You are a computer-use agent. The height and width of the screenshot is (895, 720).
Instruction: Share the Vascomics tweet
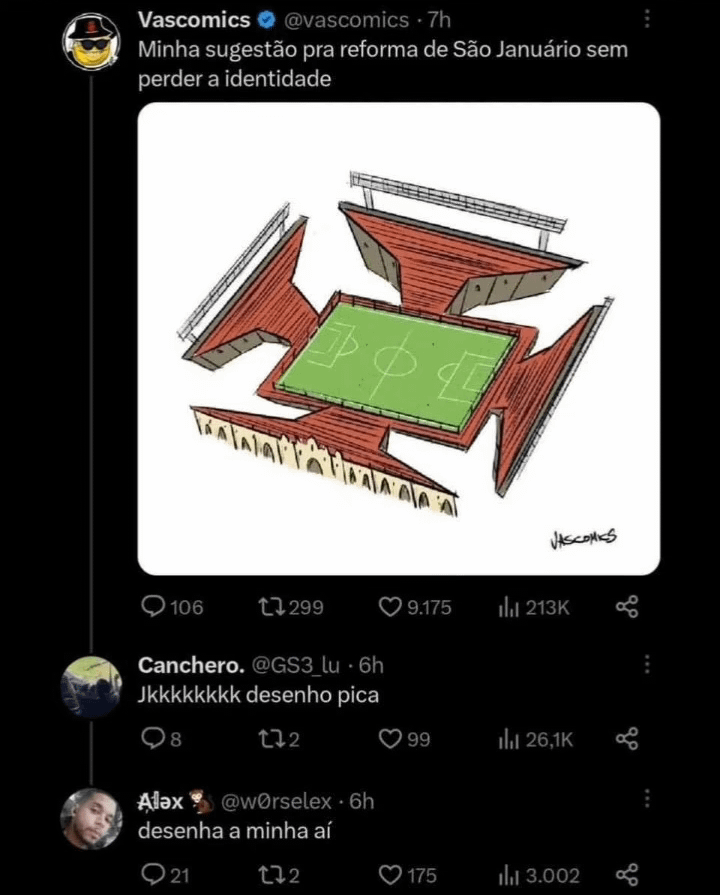point(627,606)
